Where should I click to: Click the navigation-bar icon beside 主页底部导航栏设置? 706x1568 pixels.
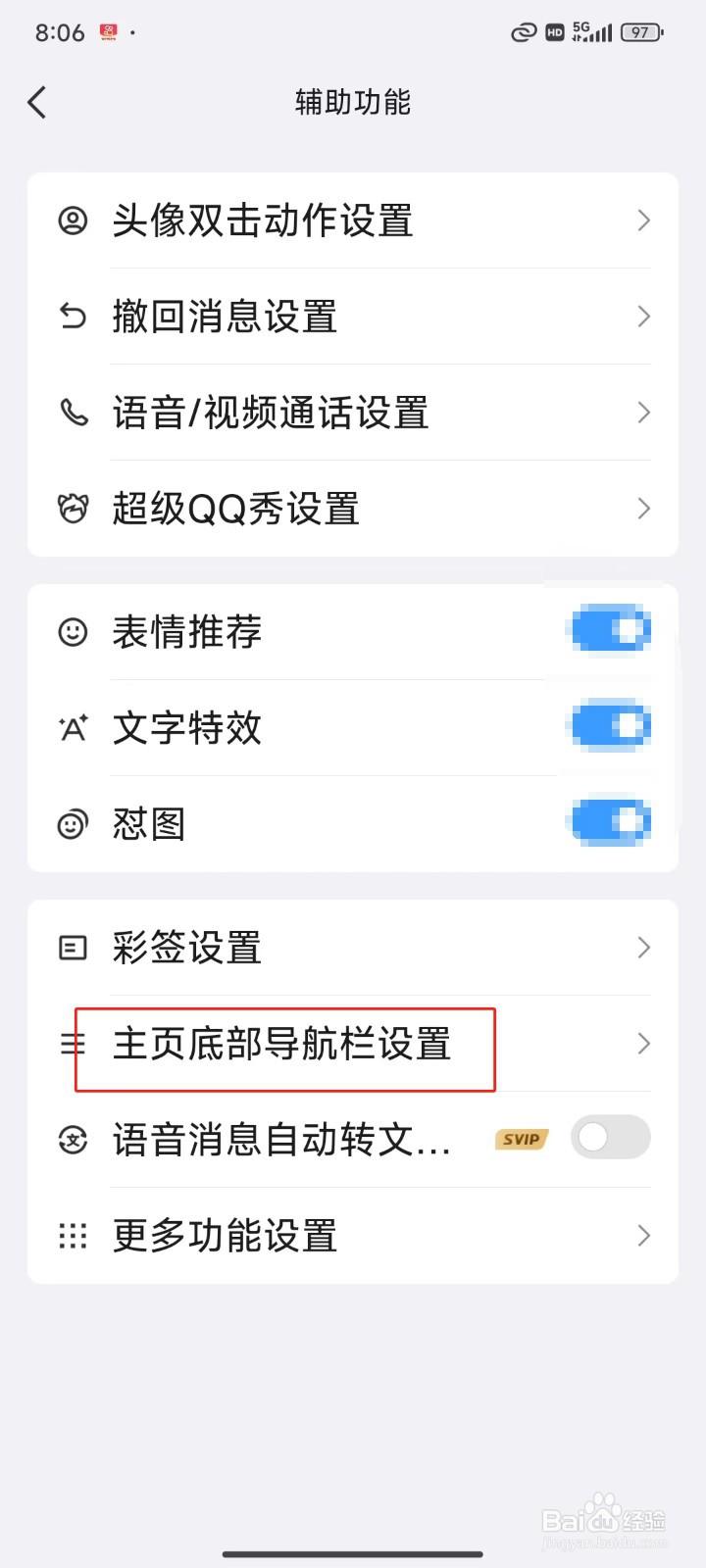coord(72,1045)
